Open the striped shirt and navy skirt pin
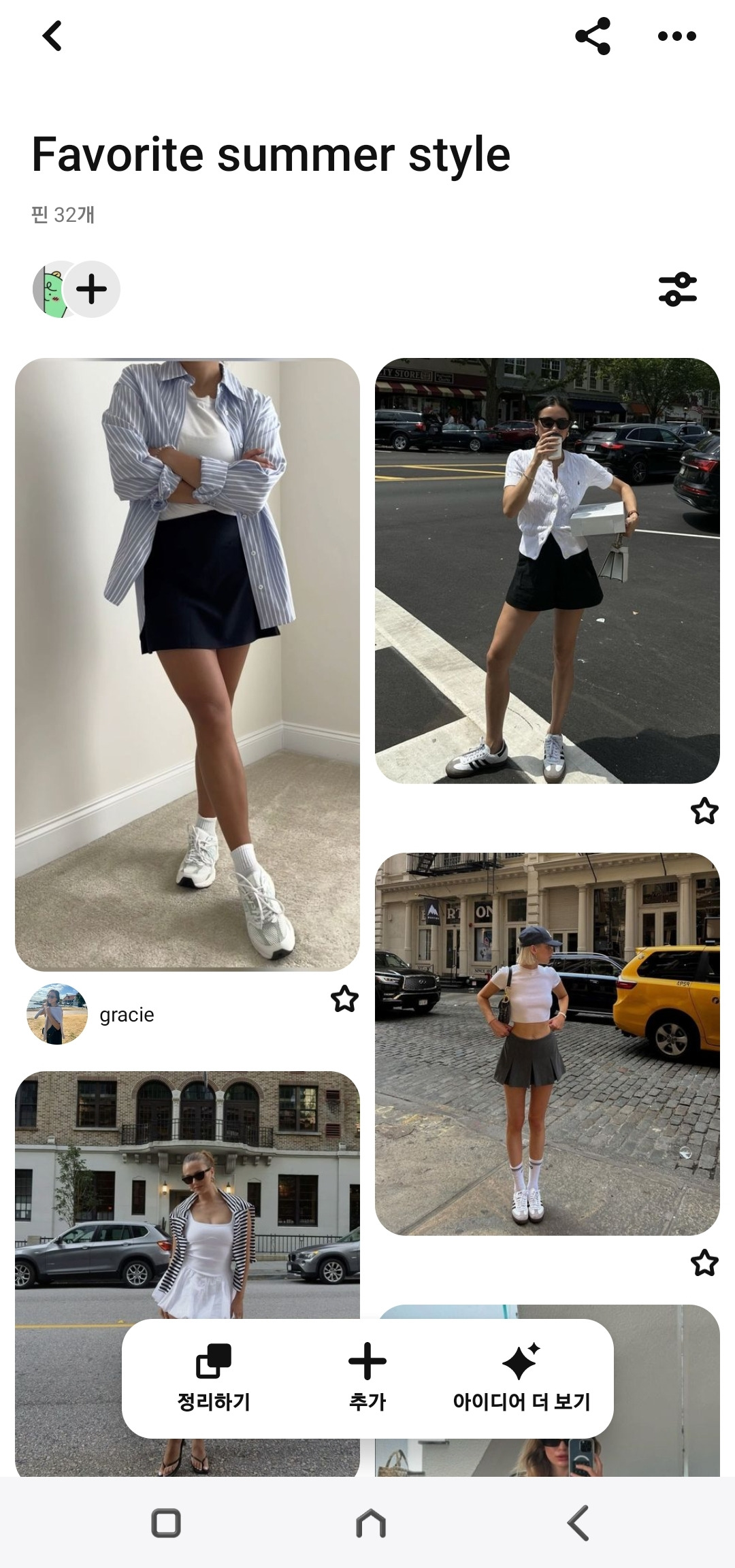 point(187,664)
